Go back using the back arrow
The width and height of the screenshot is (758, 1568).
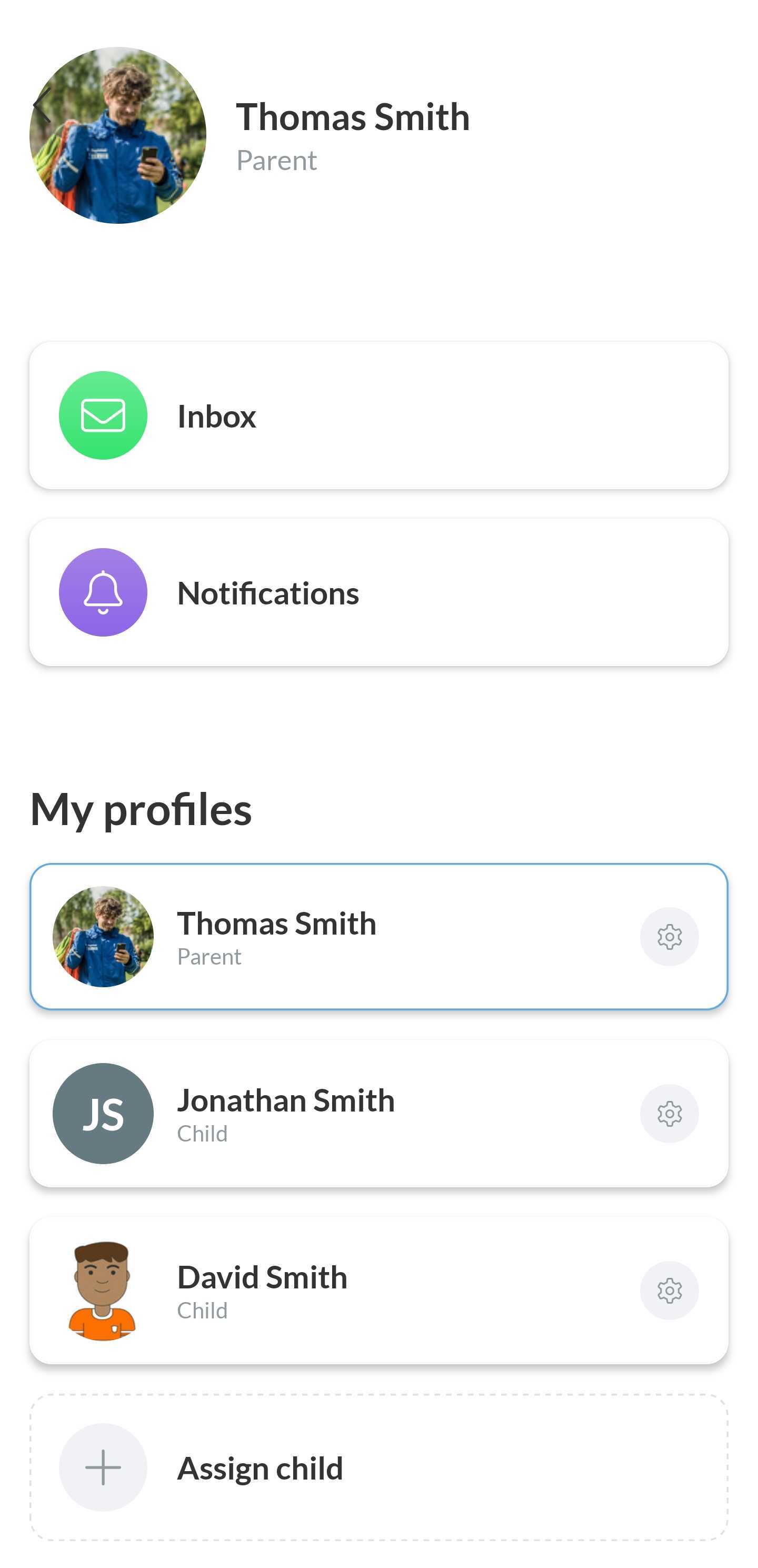(x=42, y=105)
